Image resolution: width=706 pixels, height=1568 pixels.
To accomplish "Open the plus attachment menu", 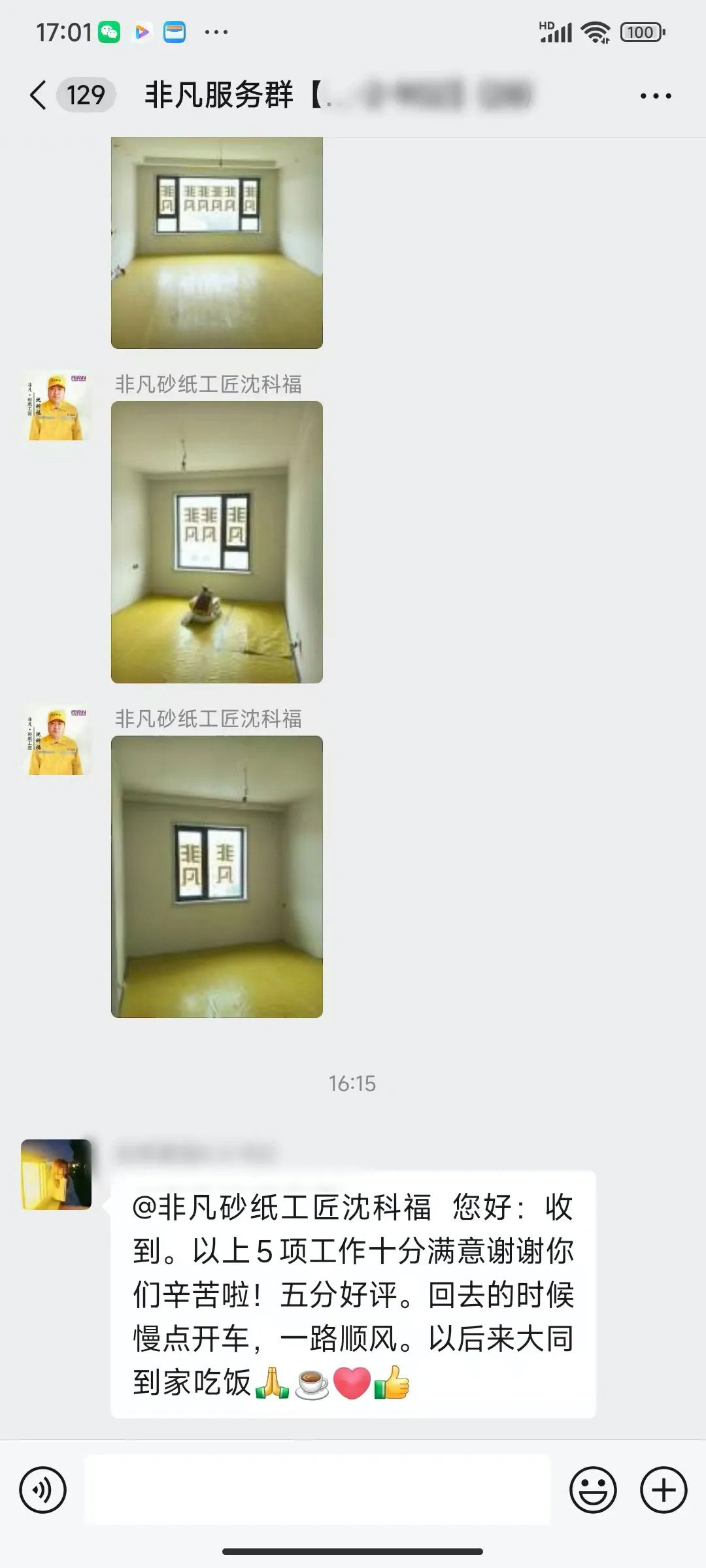I will coord(664,1490).
